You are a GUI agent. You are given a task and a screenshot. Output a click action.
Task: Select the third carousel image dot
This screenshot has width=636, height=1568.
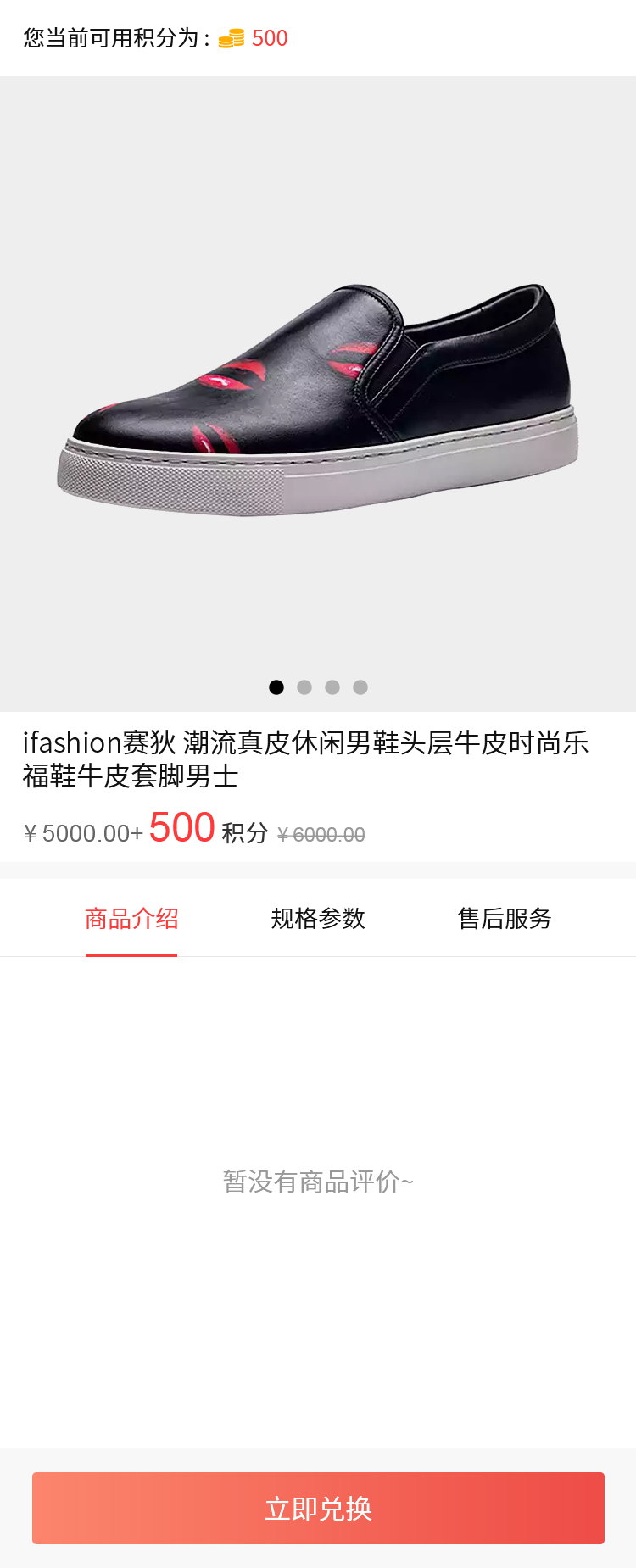coord(332,687)
